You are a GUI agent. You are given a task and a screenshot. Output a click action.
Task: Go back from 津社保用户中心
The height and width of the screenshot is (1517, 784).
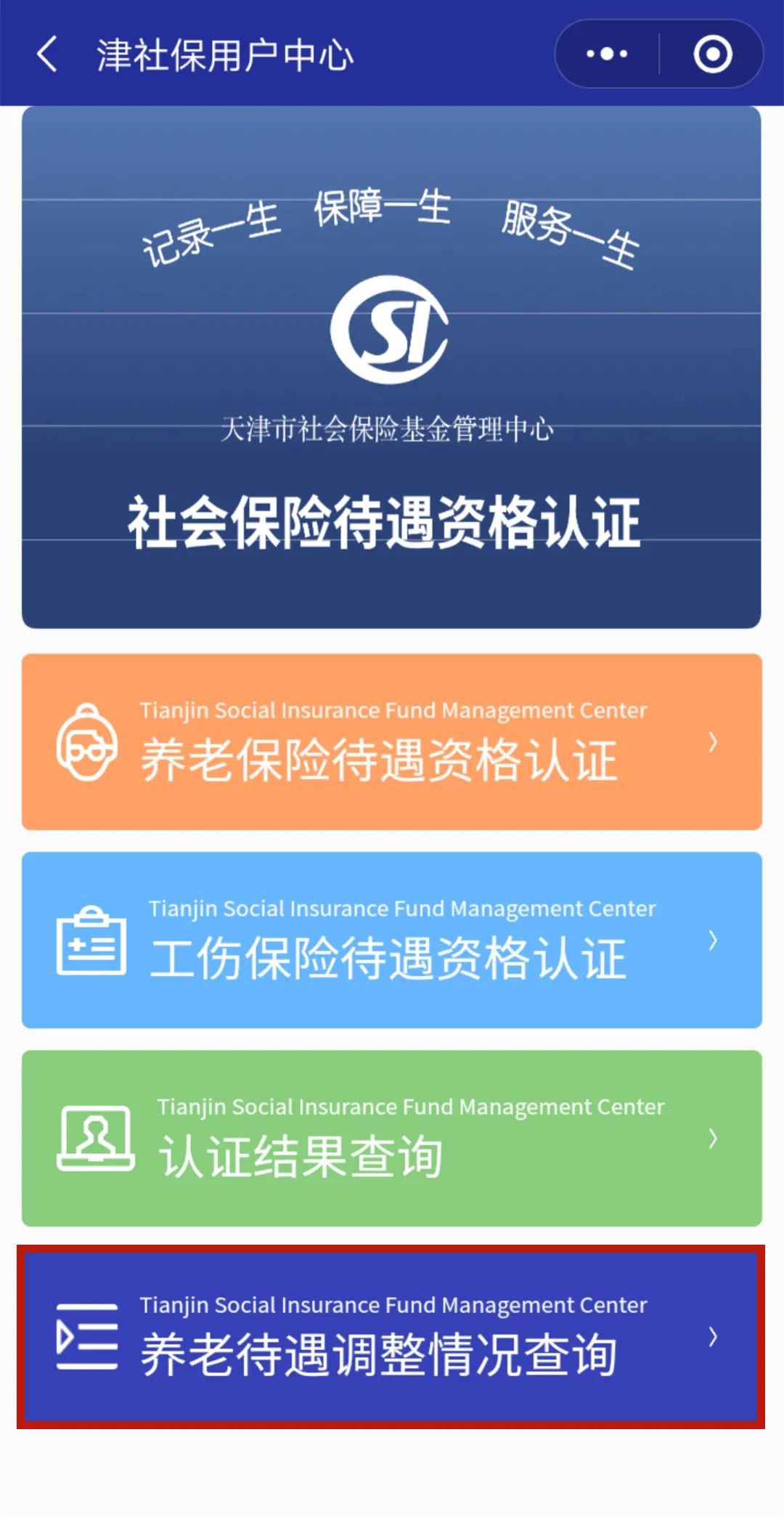[x=47, y=54]
